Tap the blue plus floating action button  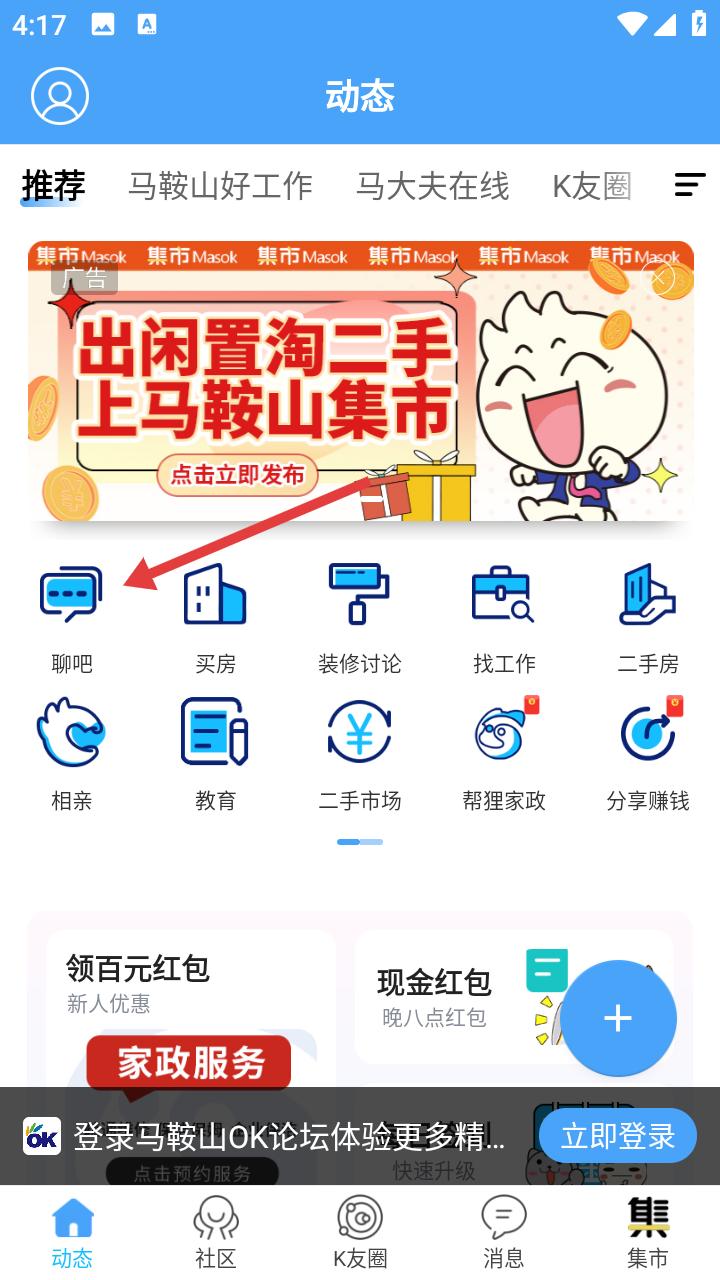[x=618, y=1018]
